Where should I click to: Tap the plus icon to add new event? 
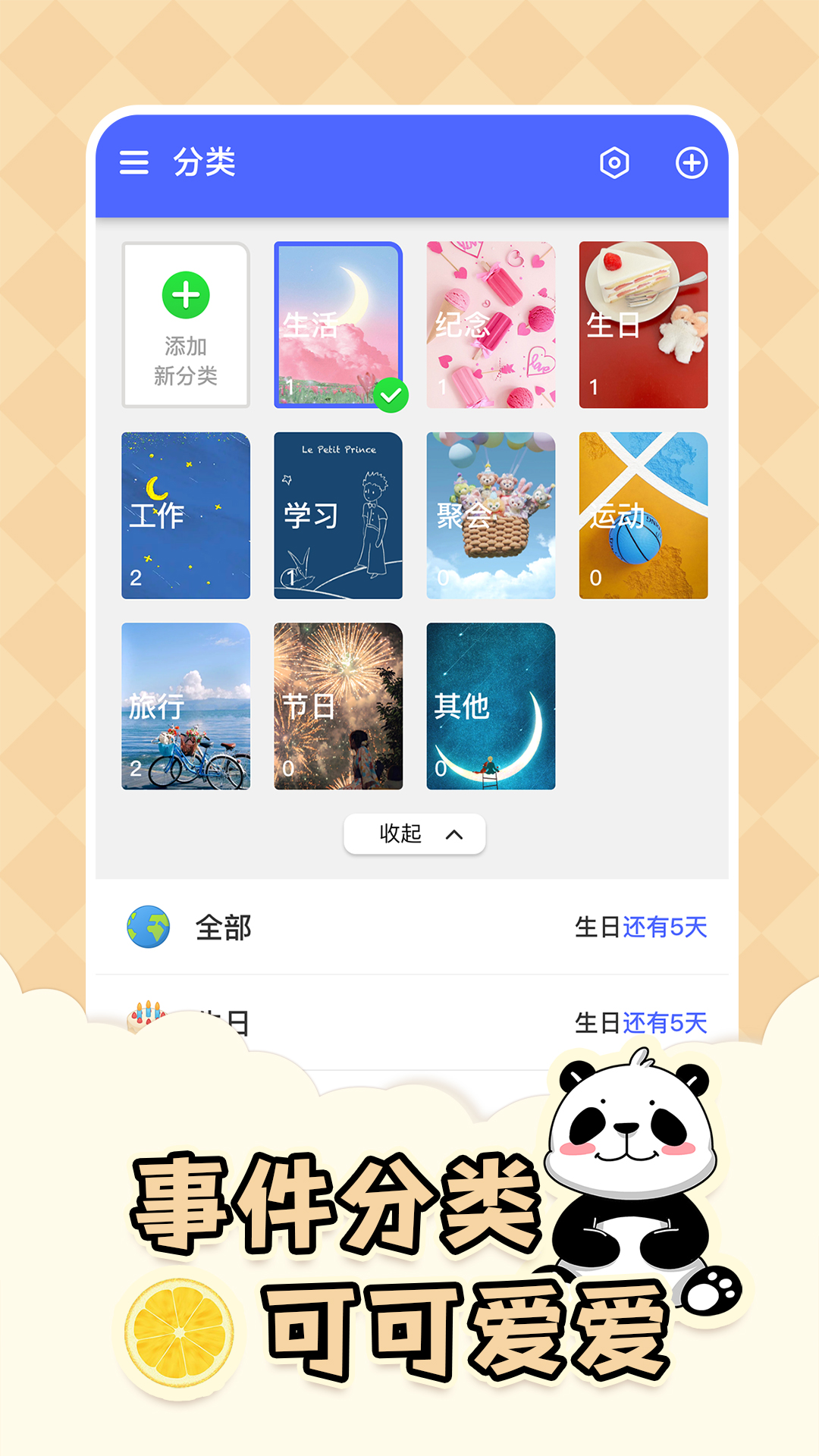(691, 163)
